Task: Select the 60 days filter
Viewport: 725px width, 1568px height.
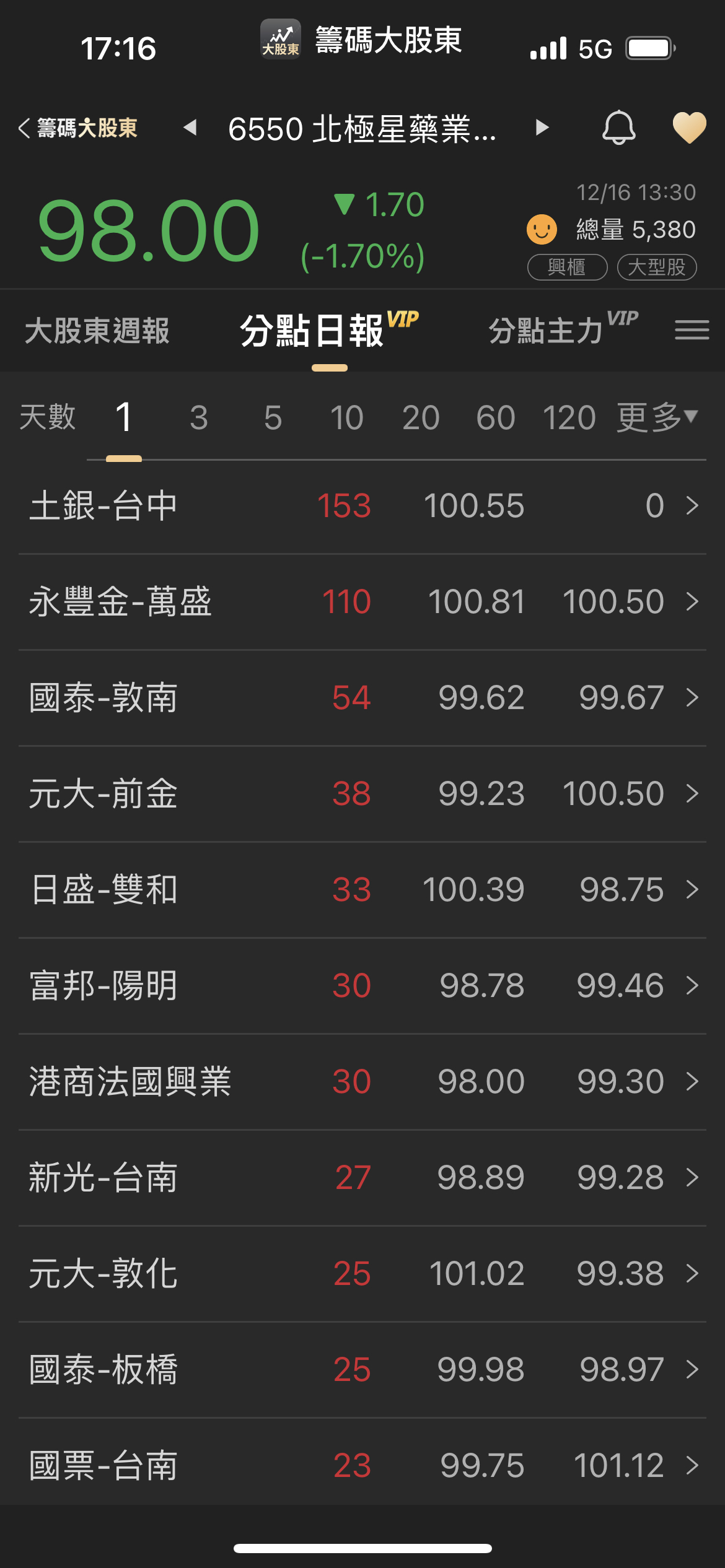Action: (x=495, y=417)
